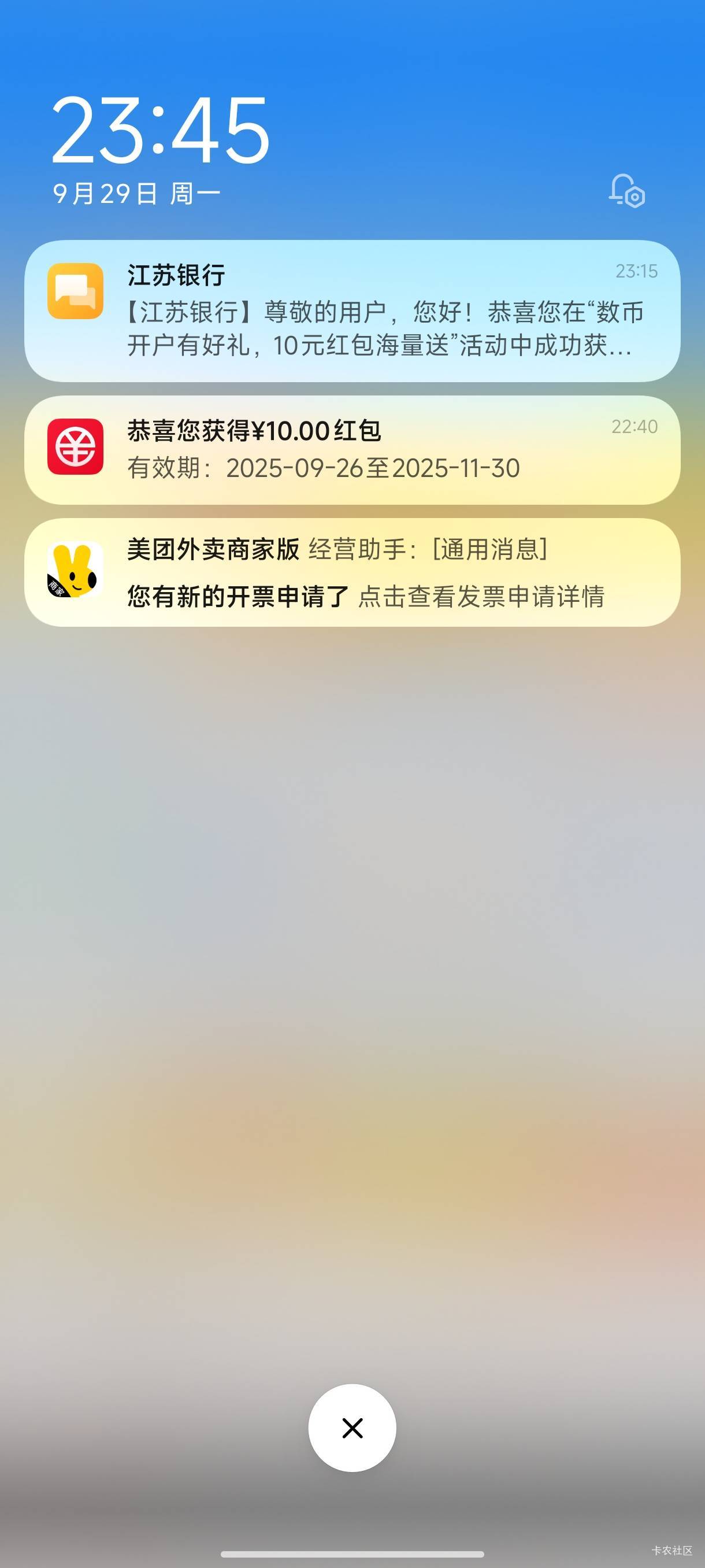The width and height of the screenshot is (705, 1568).
Task: Open the ¥10.00 红包 notification
Action: click(352, 450)
